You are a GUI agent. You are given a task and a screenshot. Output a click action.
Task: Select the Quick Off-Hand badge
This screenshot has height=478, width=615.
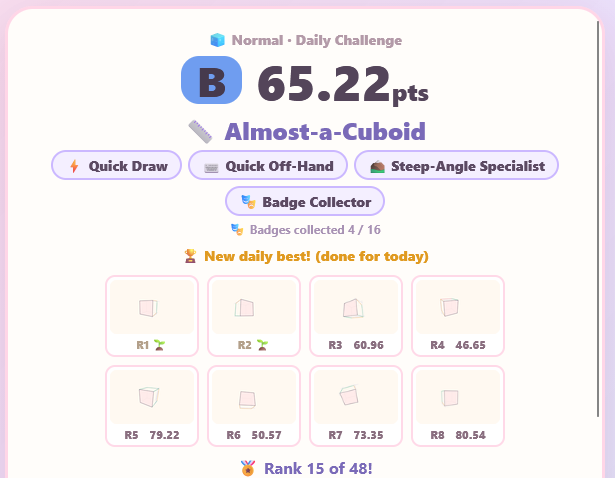click(268, 165)
